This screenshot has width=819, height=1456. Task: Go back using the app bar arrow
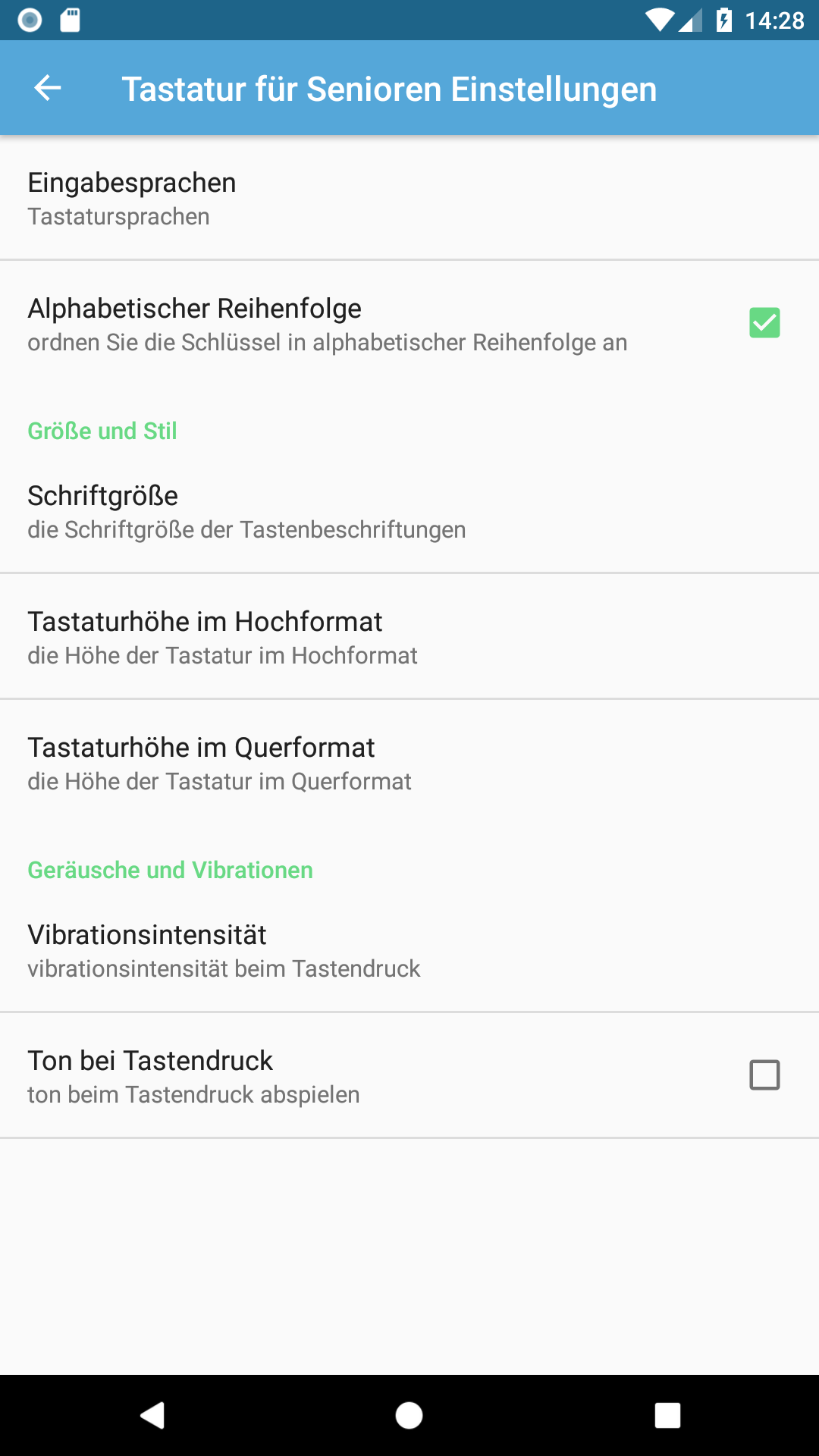47,88
